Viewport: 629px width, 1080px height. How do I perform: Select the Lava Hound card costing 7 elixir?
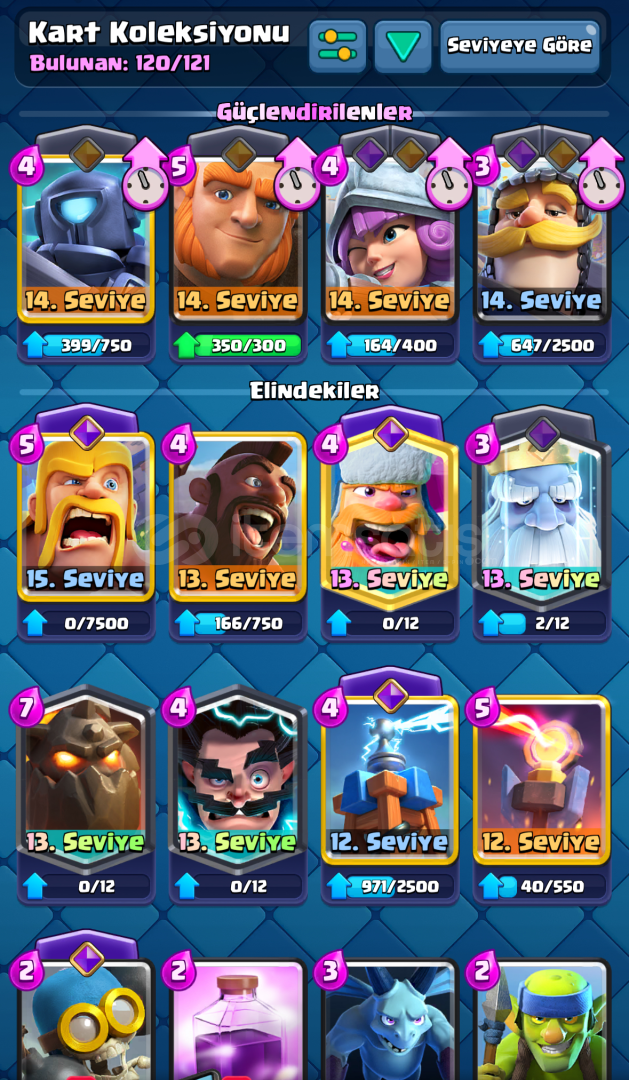[86, 780]
